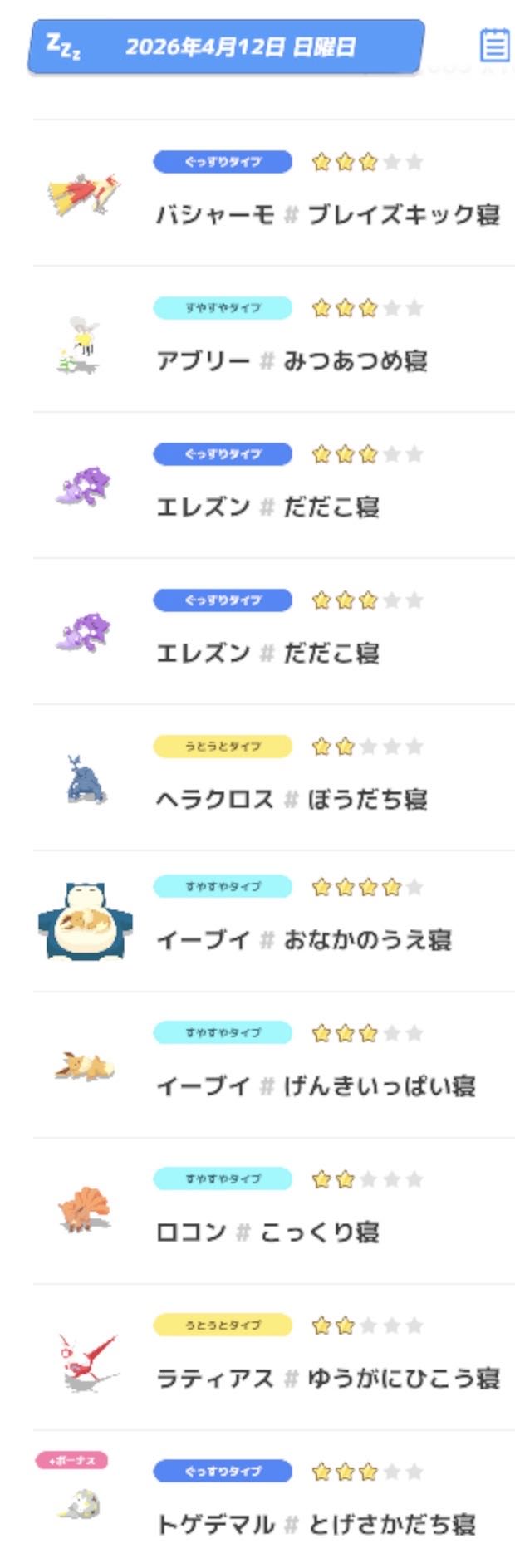The height and width of the screenshot is (1568, 515).
Task: Open the バシャーモ ブレイズキック寝 entry
Action: (327, 215)
